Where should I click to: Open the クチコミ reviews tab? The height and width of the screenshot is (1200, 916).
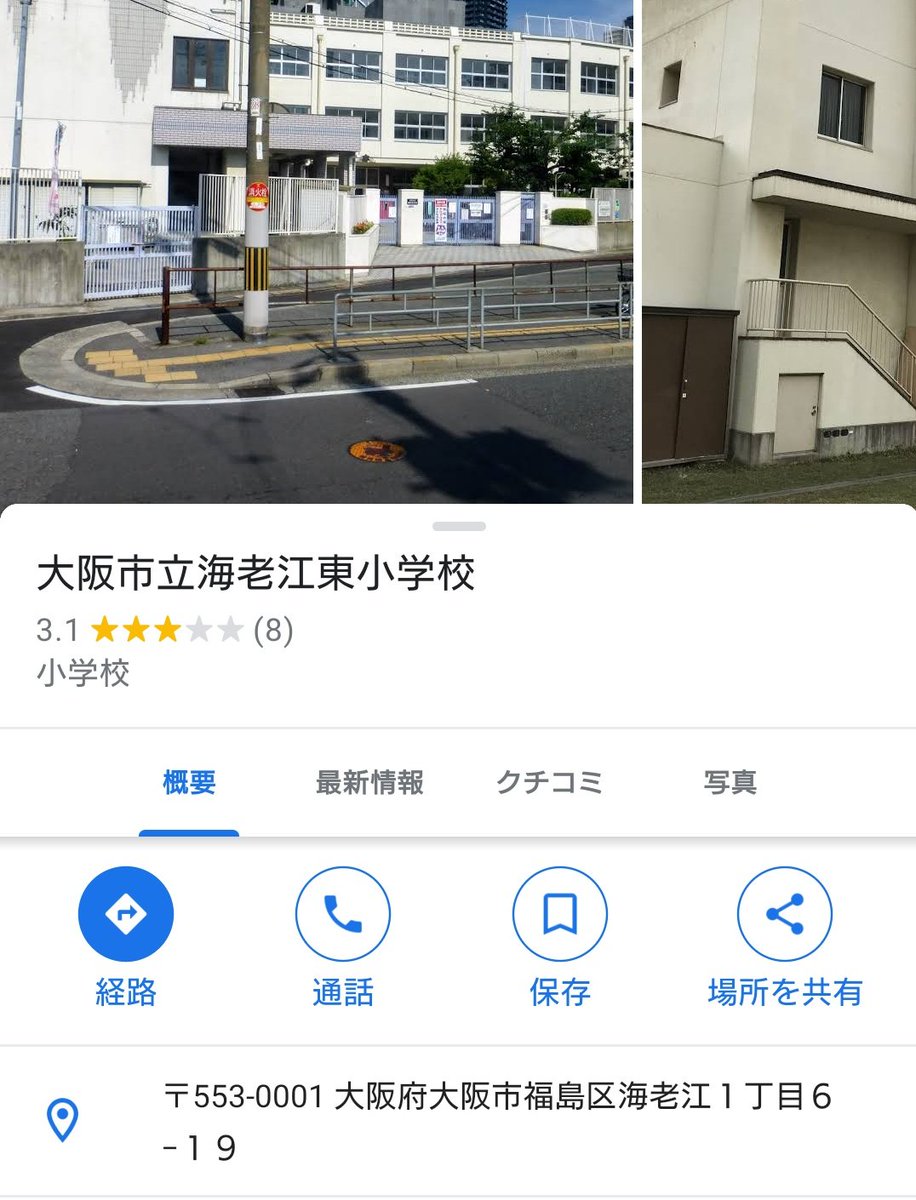coord(550,783)
